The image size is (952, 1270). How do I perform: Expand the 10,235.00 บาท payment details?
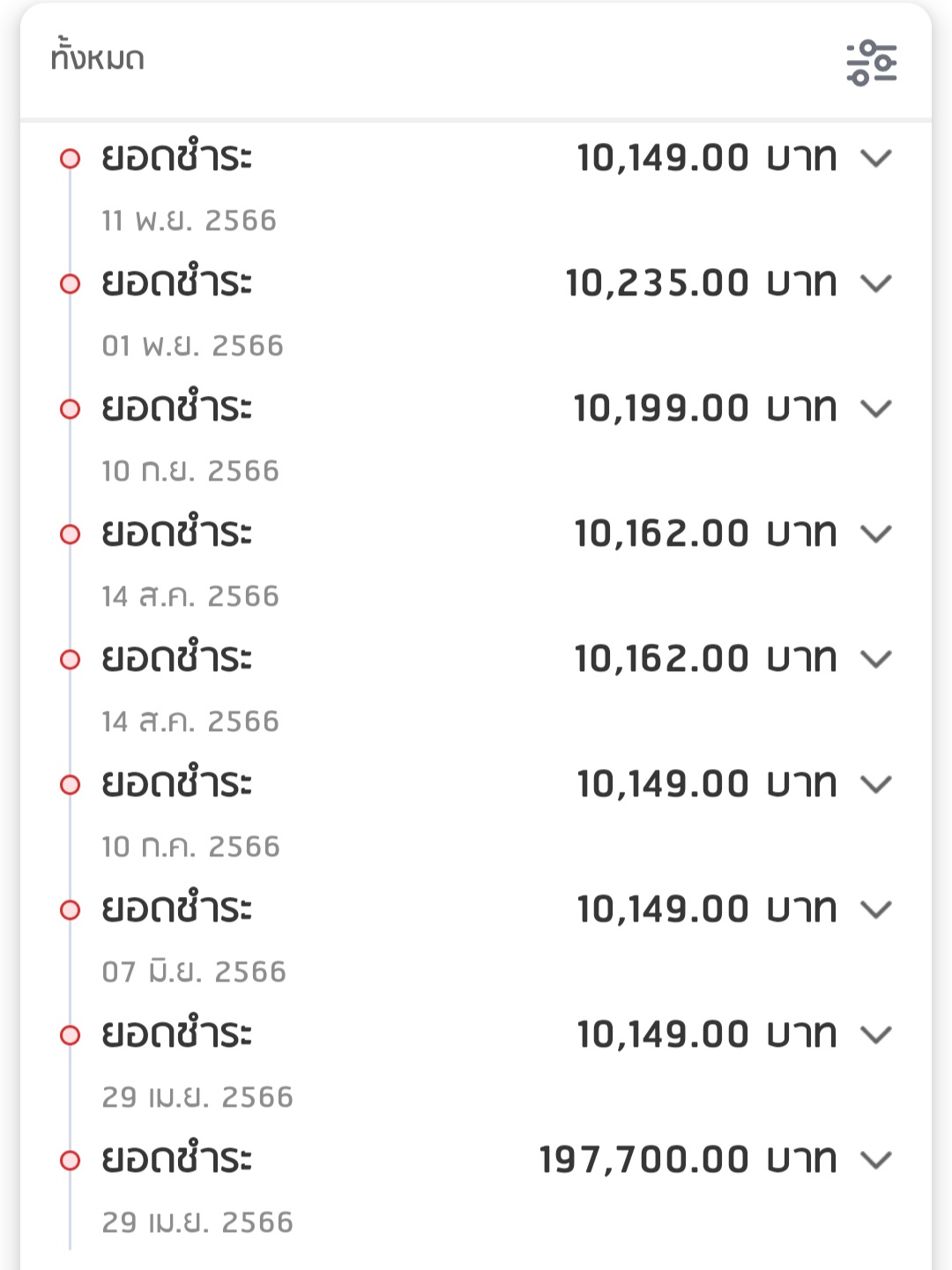pos(876,284)
